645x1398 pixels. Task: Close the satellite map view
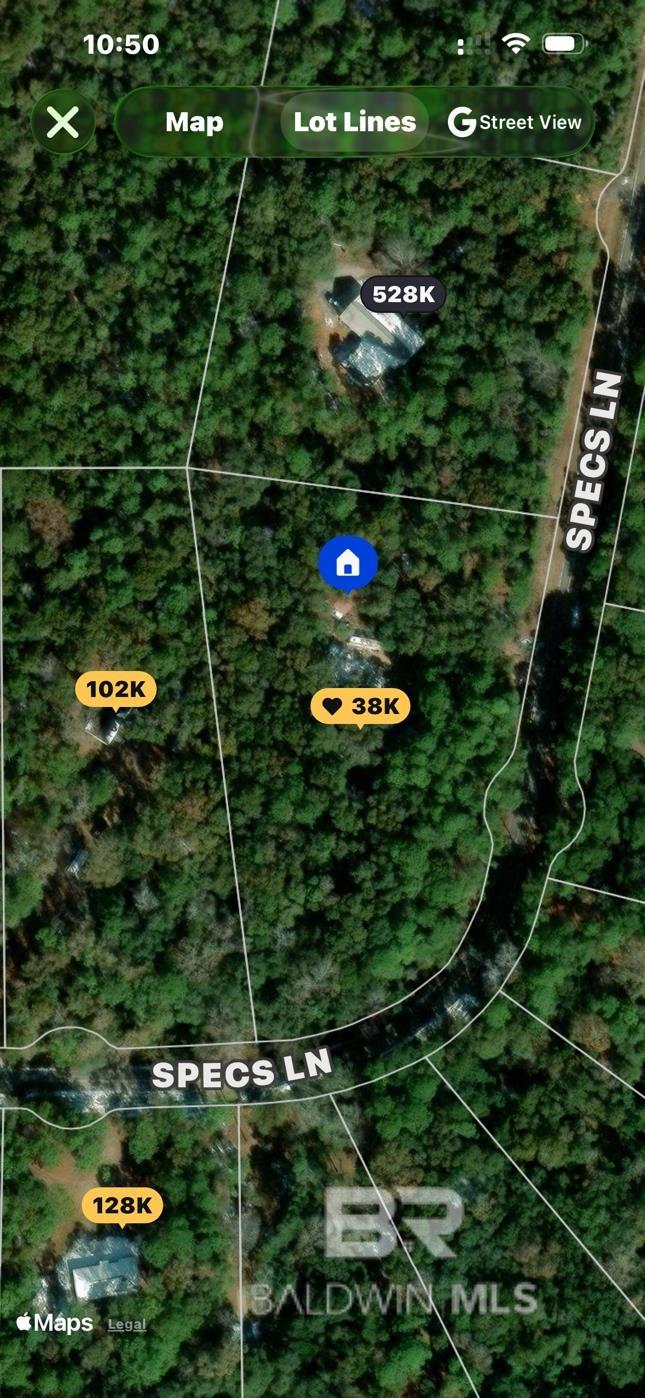(63, 122)
